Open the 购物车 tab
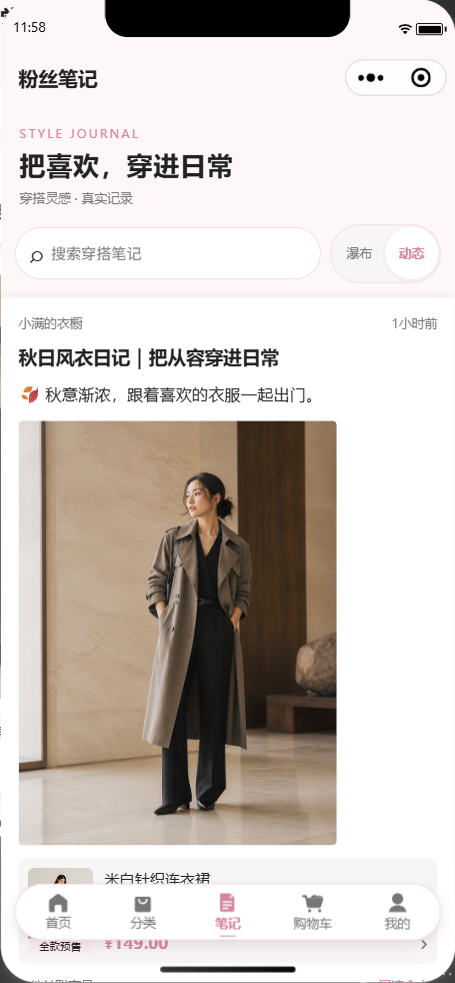Screen dimensions: 455x983 [x=312, y=912]
